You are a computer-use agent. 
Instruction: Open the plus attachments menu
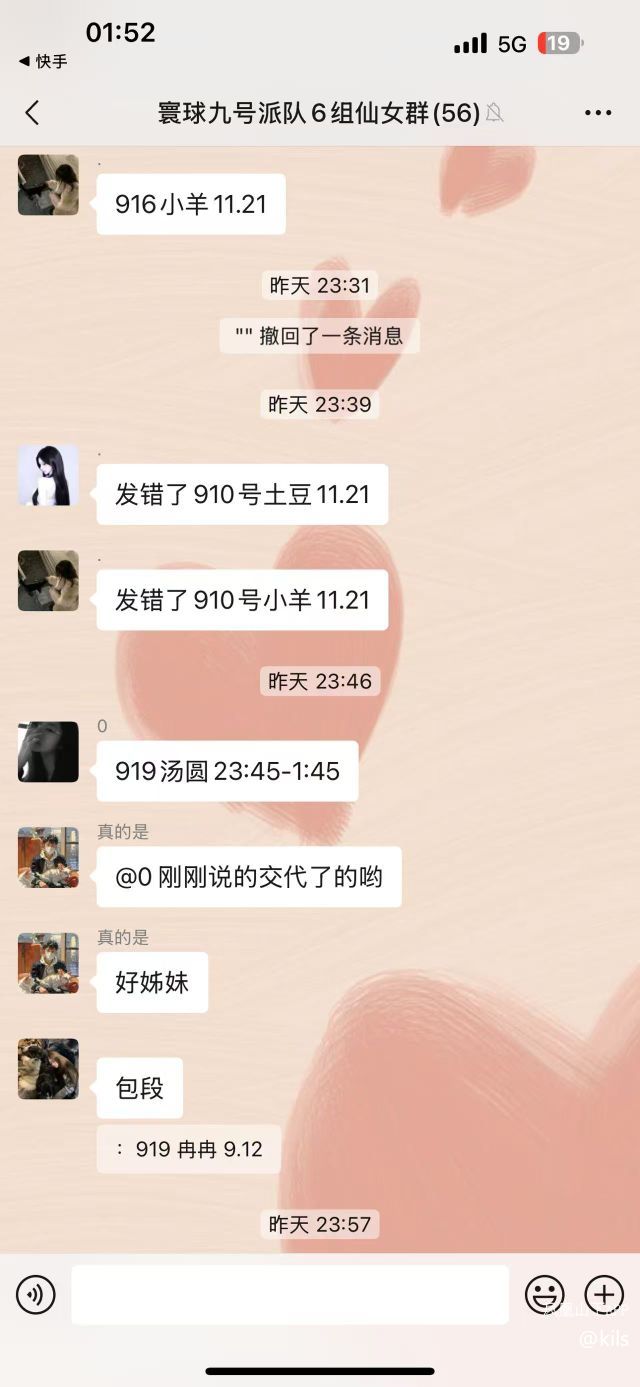(604, 1295)
